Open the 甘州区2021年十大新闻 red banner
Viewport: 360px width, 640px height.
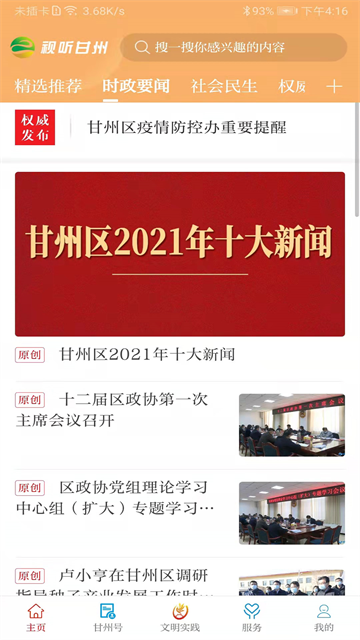pyautogui.click(x=180, y=254)
